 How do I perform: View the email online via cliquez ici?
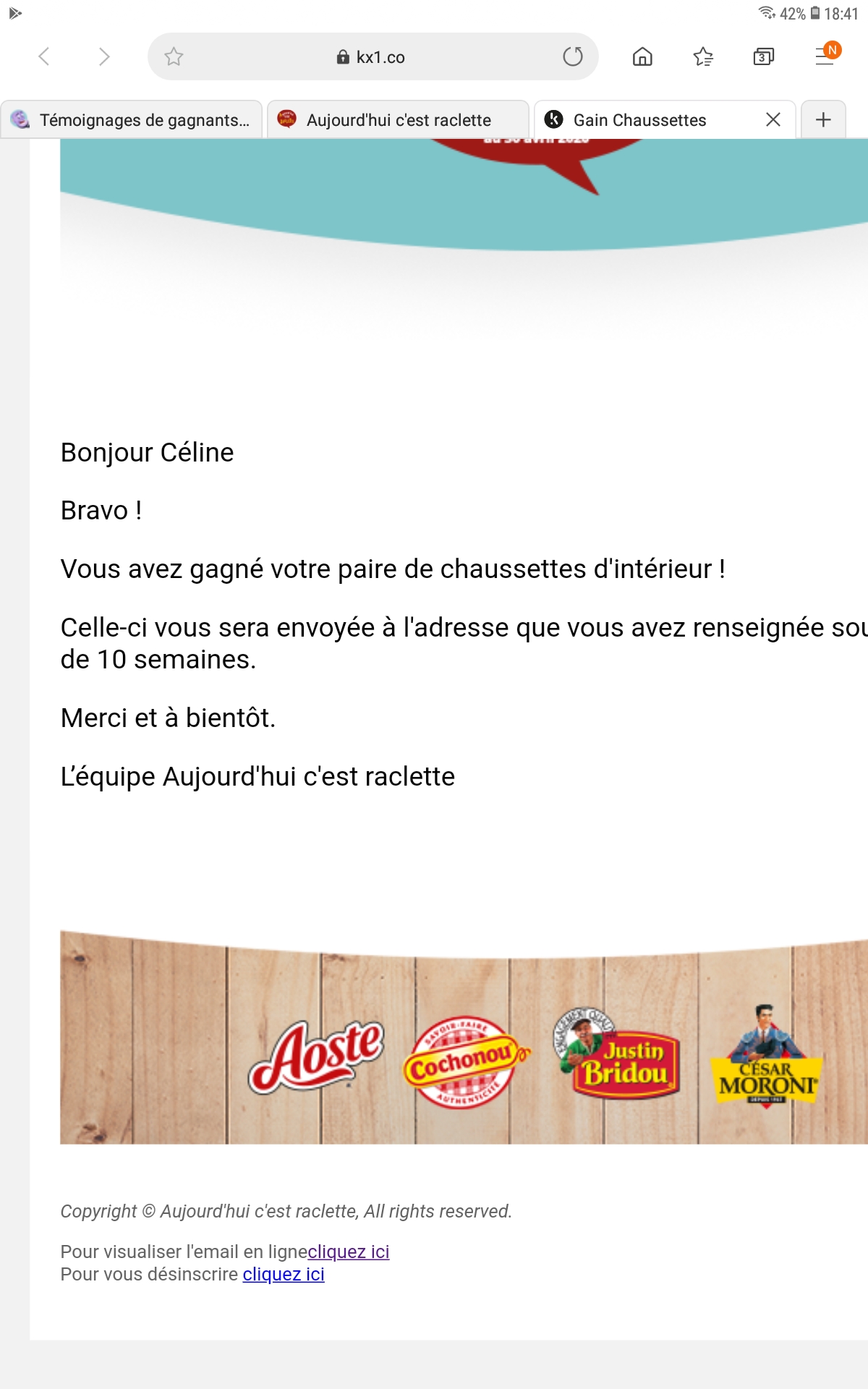(x=349, y=1252)
